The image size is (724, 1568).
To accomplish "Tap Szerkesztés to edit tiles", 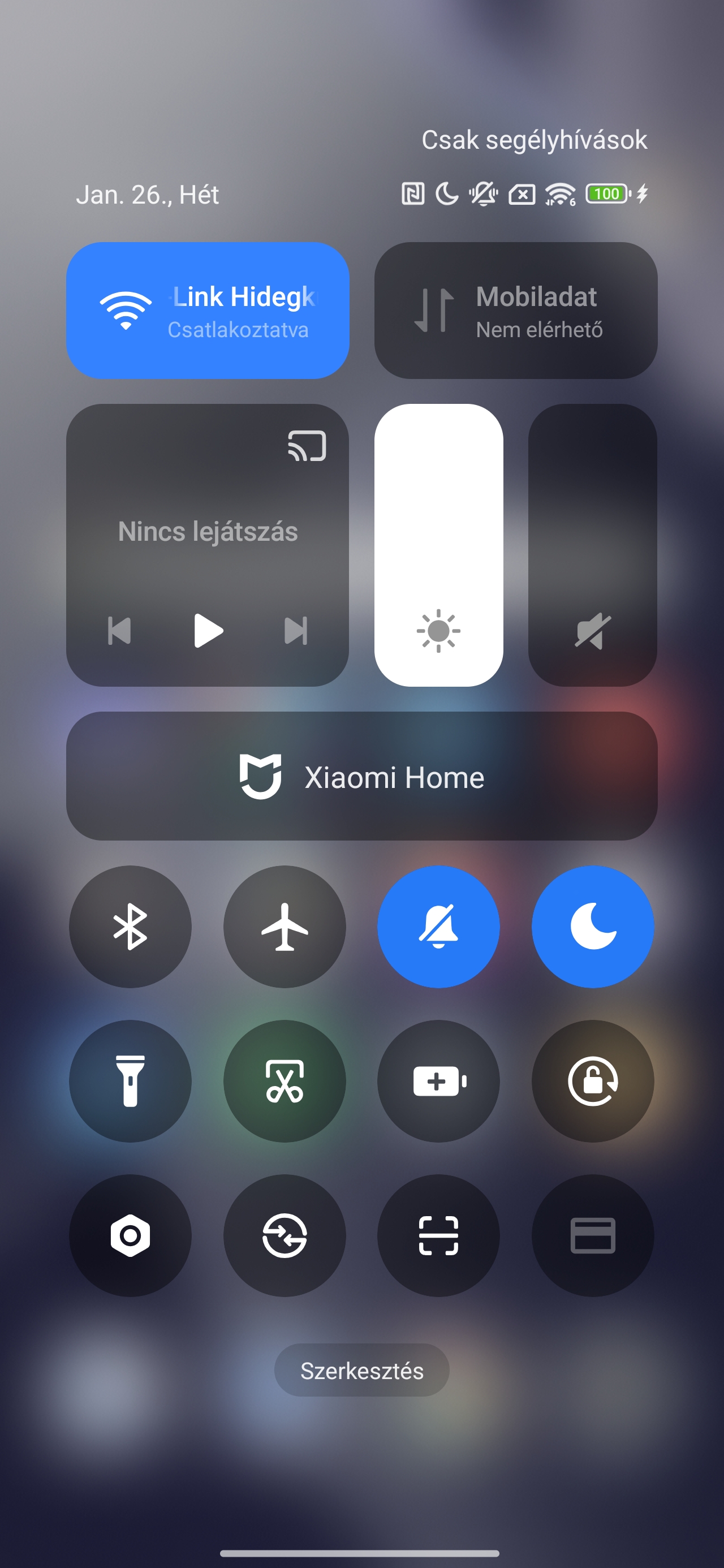I will click(361, 1370).
